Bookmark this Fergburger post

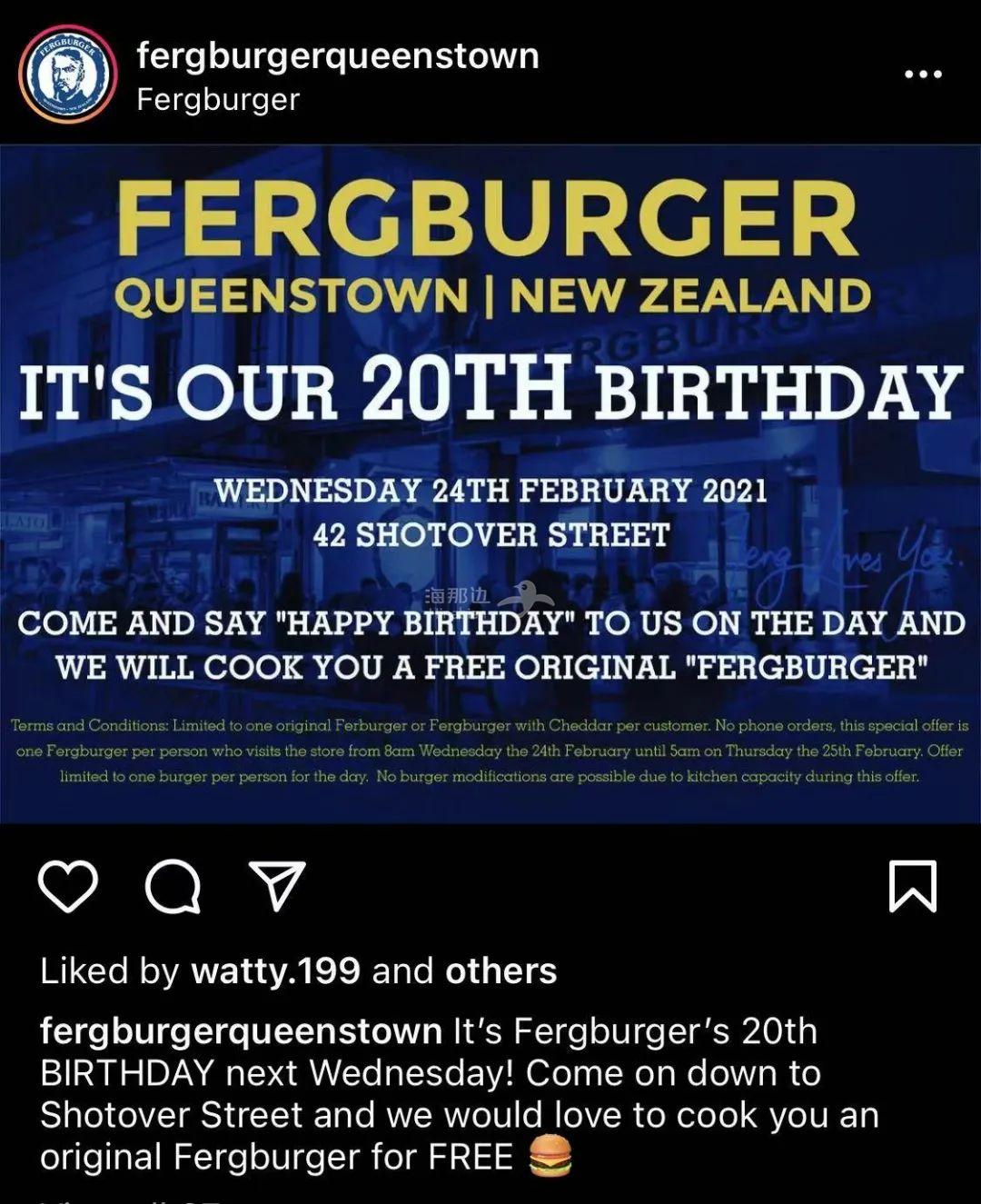coord(912,886)
